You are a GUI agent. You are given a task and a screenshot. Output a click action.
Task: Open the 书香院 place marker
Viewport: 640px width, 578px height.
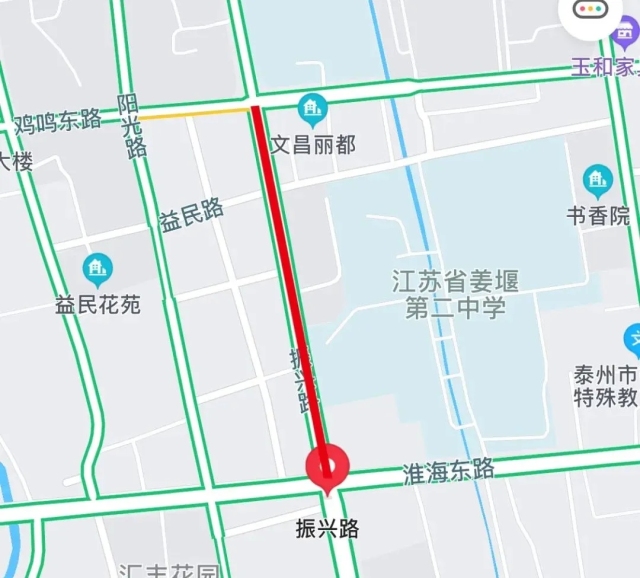[598, 180]
